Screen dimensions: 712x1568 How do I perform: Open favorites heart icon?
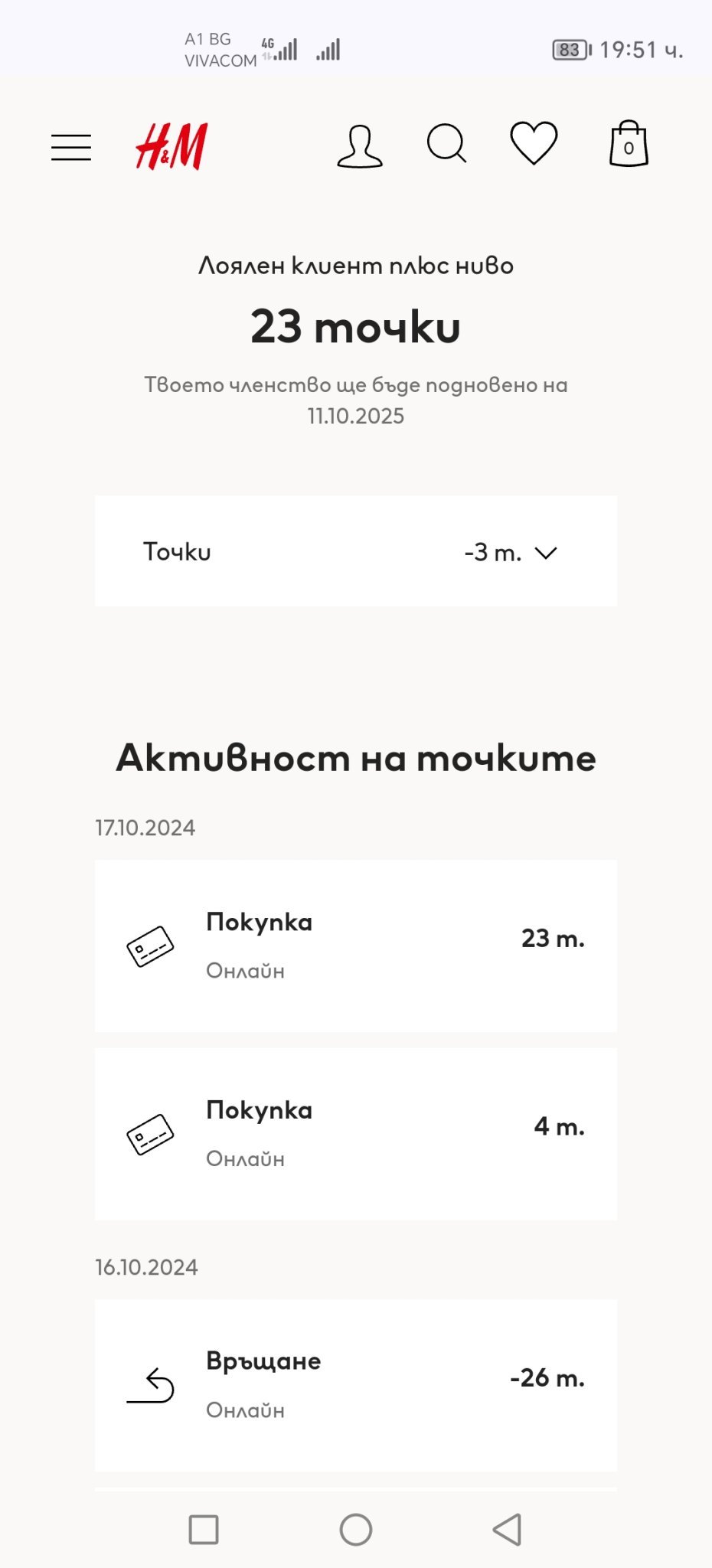click(x=534, y=144)
